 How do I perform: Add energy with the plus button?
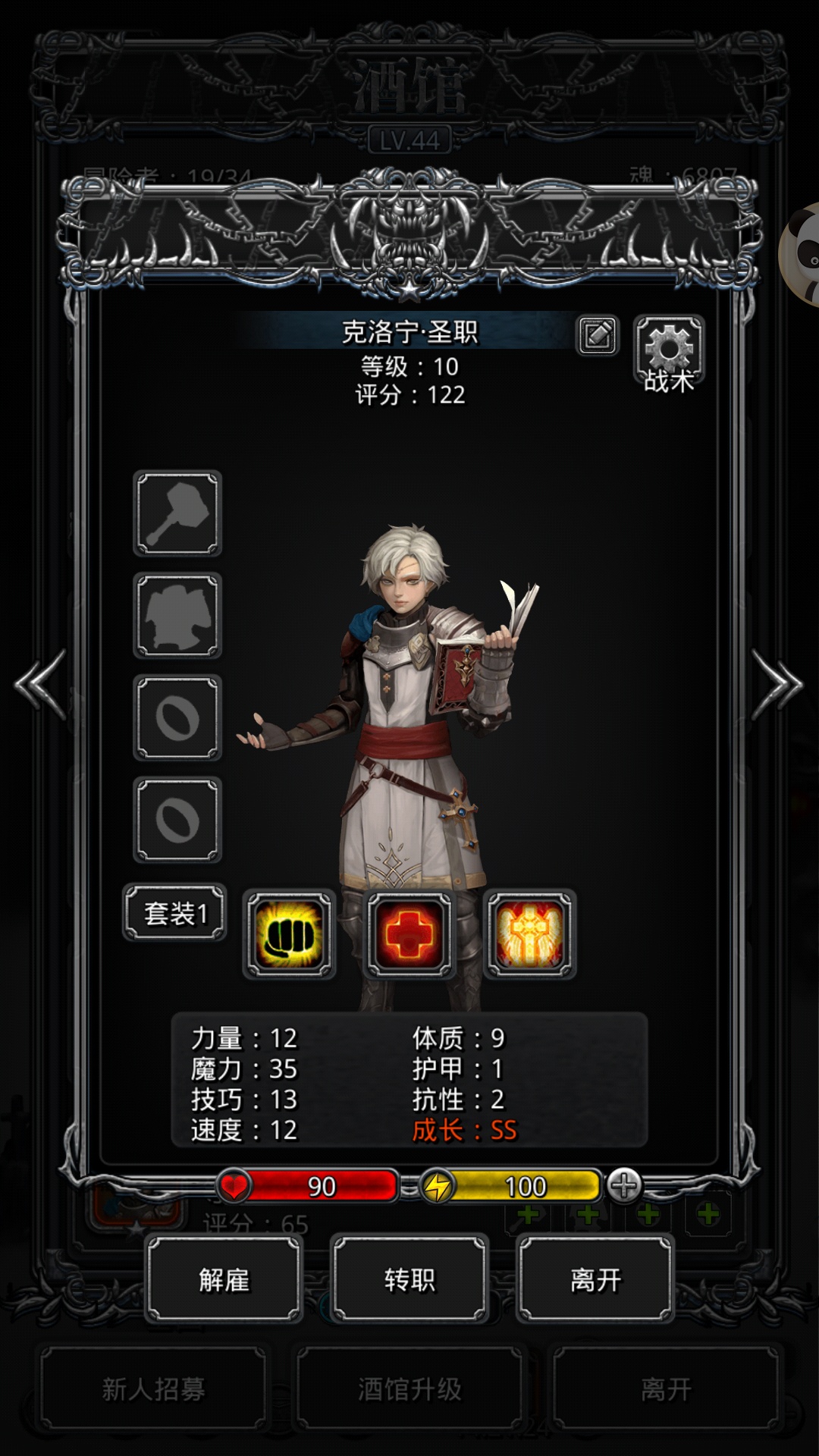[624, 1185]
